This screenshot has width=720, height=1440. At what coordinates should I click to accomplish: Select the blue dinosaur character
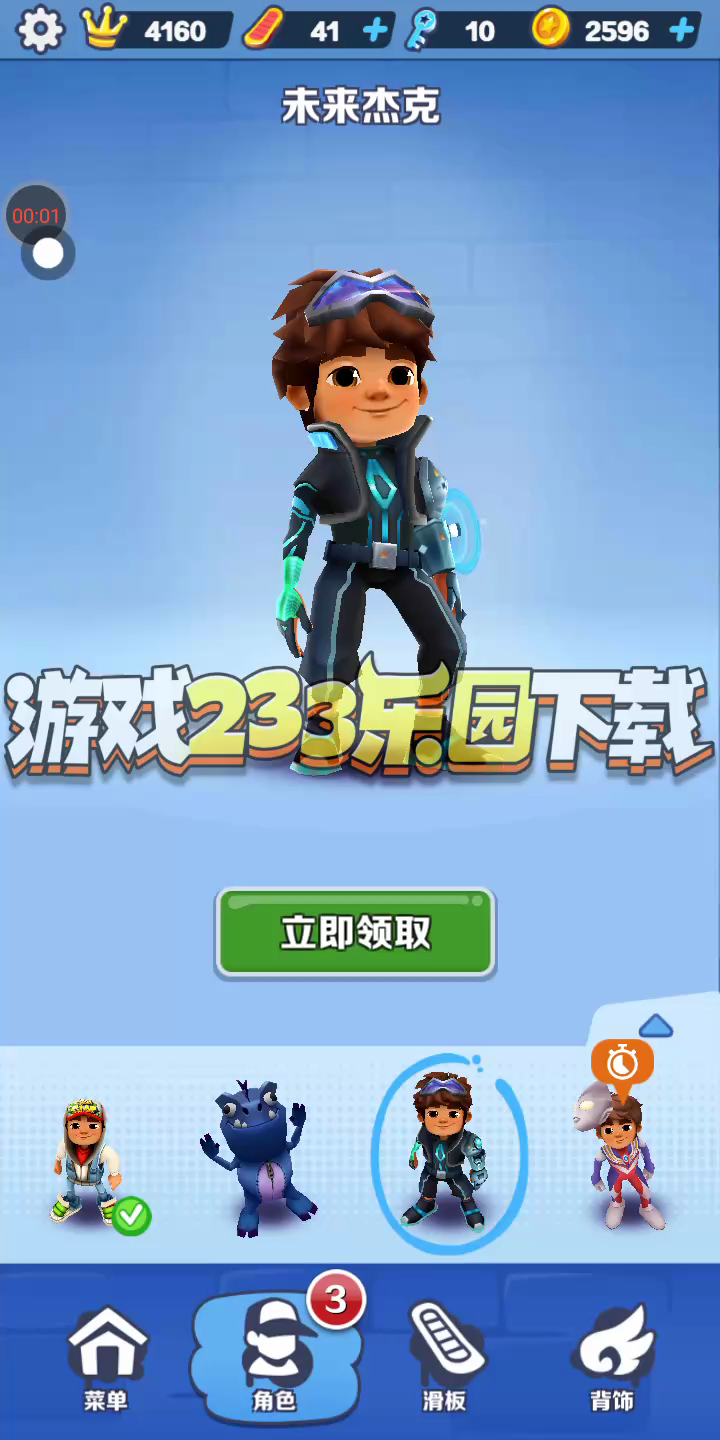253,1158
